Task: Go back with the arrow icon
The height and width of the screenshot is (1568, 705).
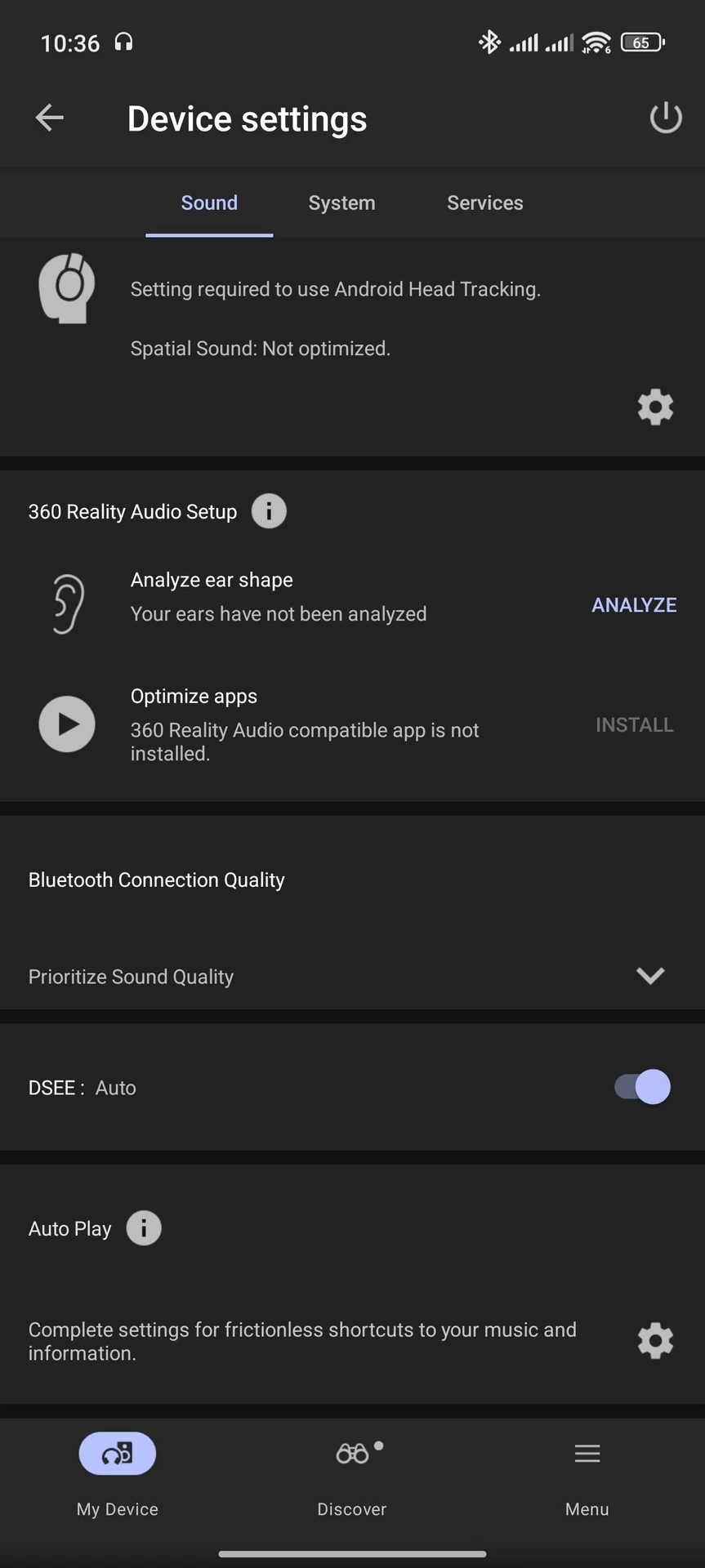Action: click(x=50, y=118)
